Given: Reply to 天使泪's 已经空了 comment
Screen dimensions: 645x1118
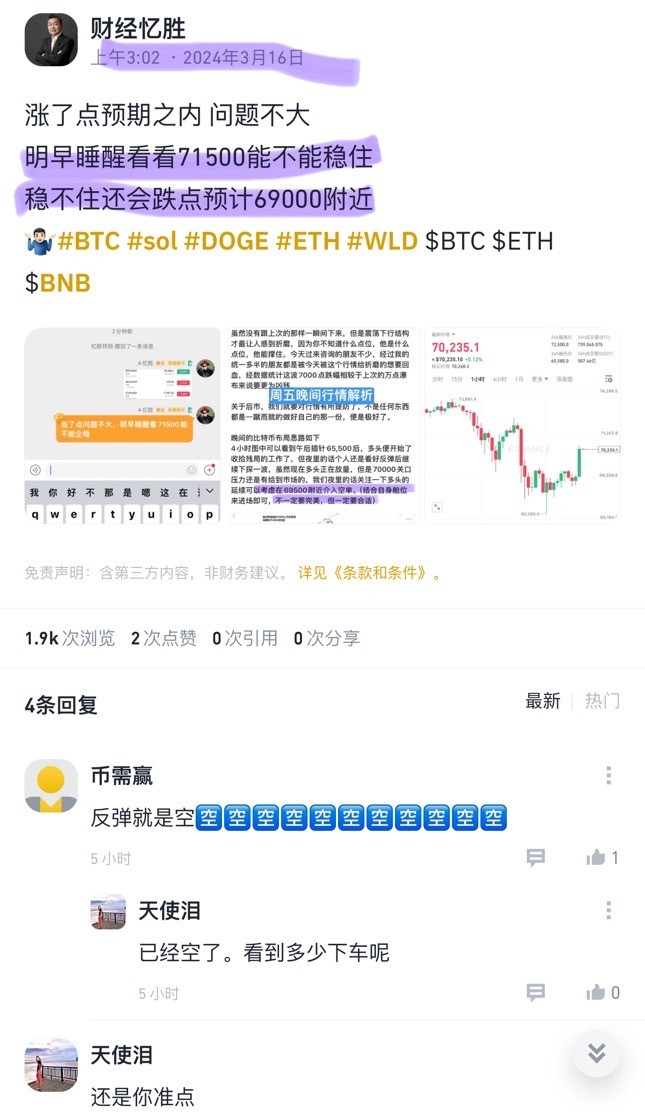Looking at the screenshot, I should (536, 993).
